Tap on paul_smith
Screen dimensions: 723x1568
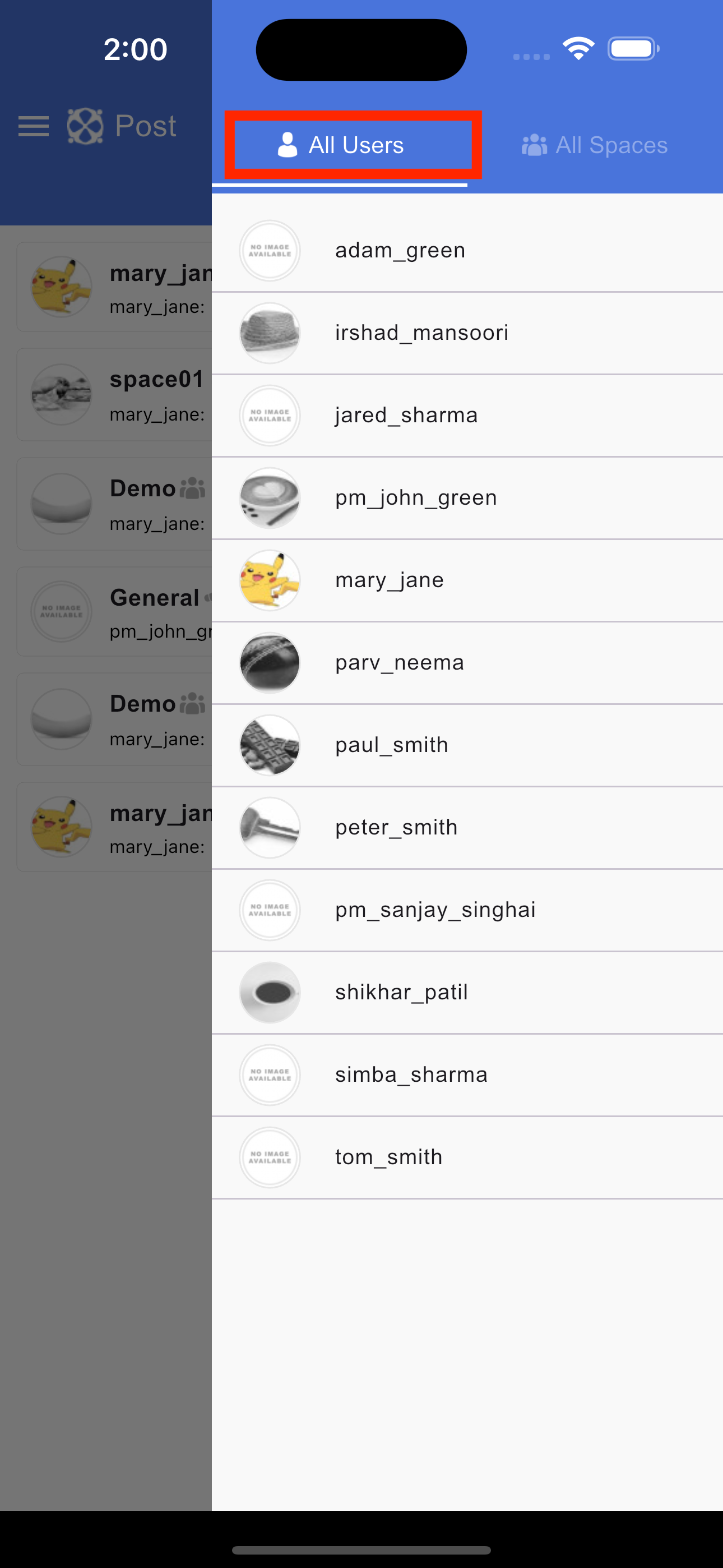coord(467,746)
